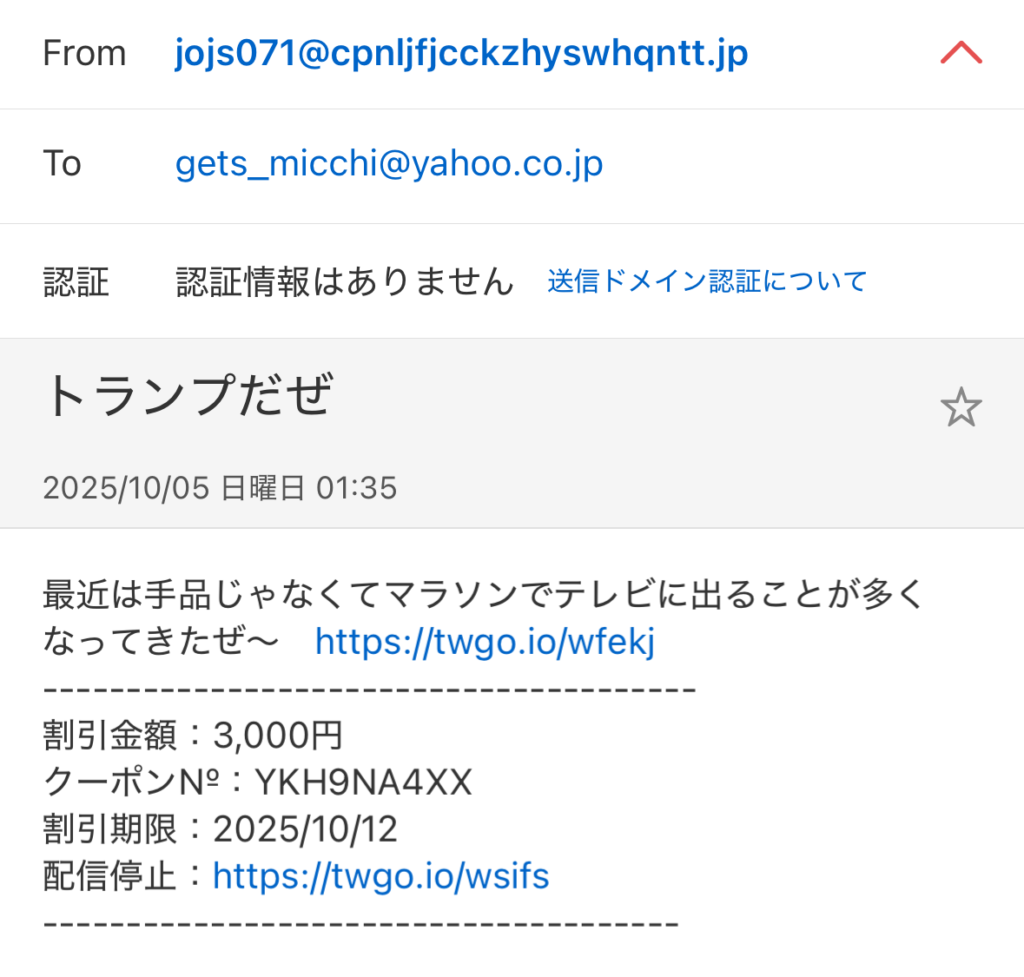The height and width of the screenshot is (977, 1024).
Task: Star this email
Action: 961,408
